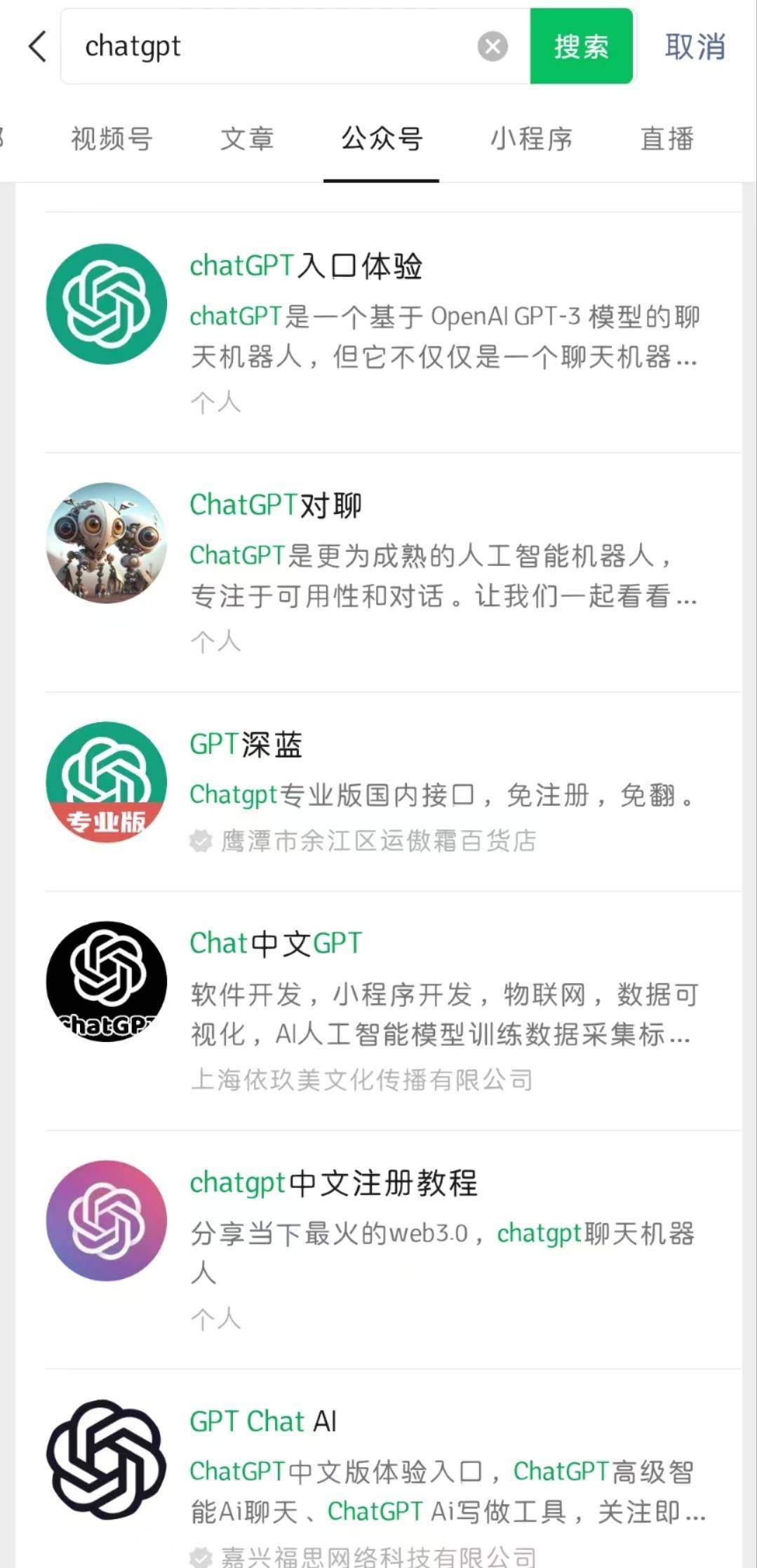Cancel the search with 取消
The width and height of the screenshot is (757, 1568).
tap(695, 47)
